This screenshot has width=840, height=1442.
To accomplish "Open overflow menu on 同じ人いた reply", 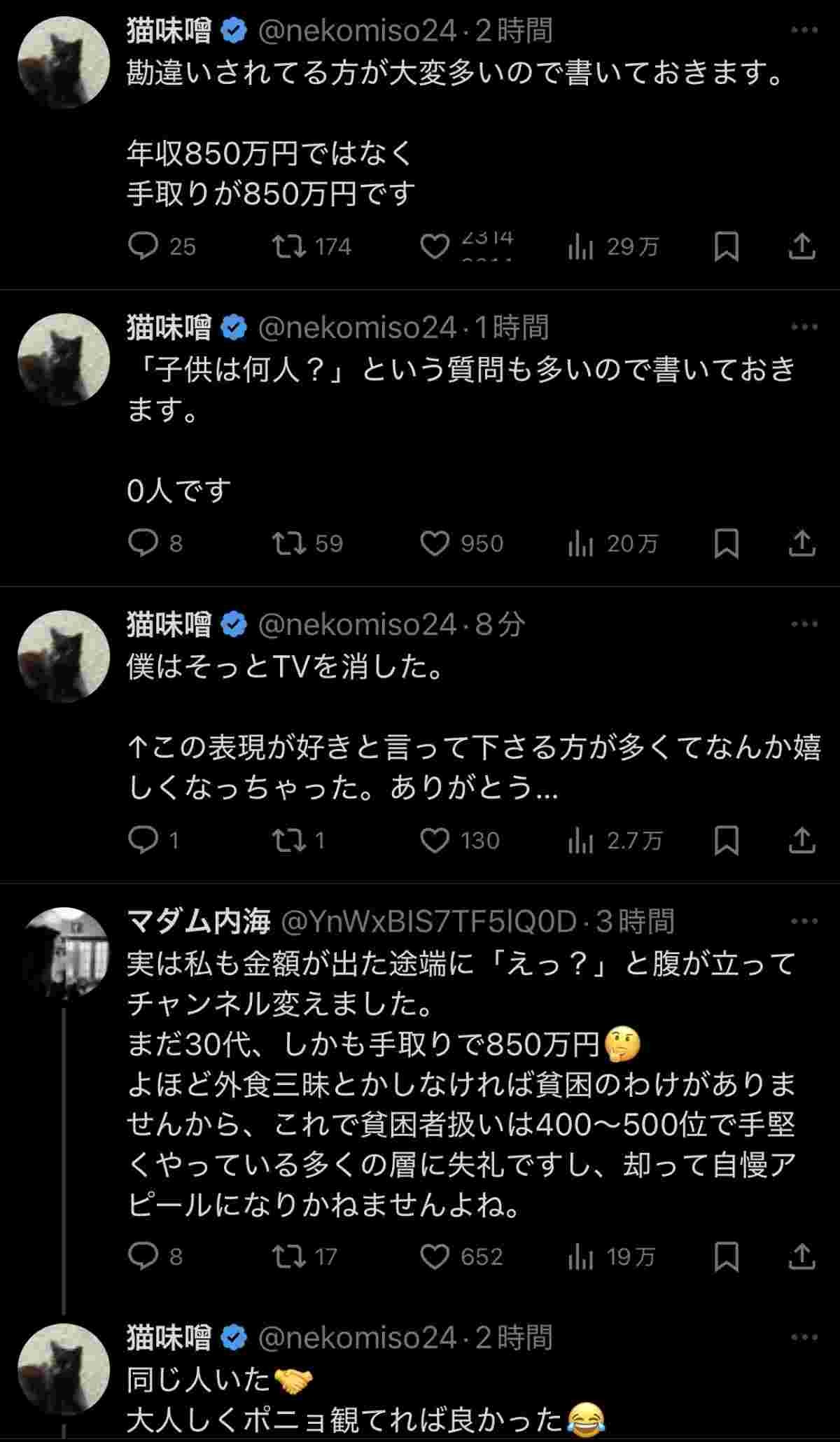I will pos(804,1337).
